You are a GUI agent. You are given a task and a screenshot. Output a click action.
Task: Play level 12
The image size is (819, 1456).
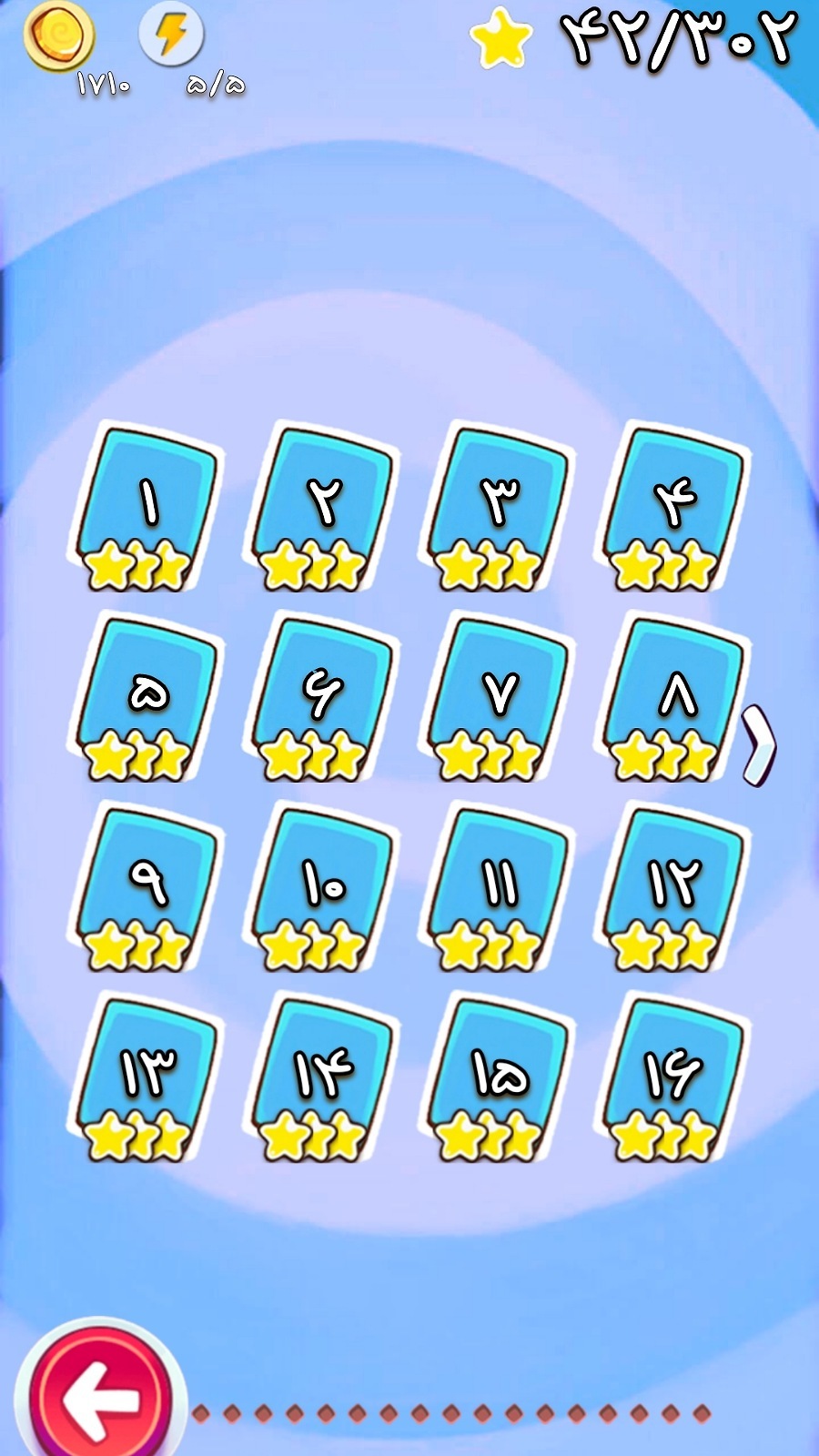tap(672, 887)
